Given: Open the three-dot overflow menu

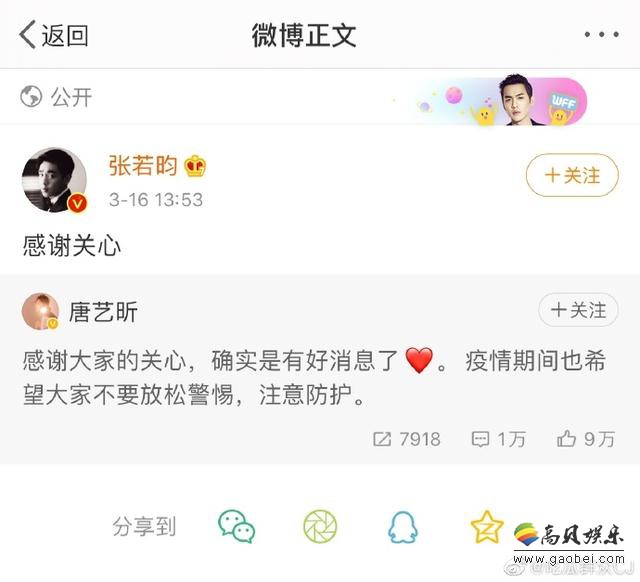Looking at the screenshot, I should (601, 35).
